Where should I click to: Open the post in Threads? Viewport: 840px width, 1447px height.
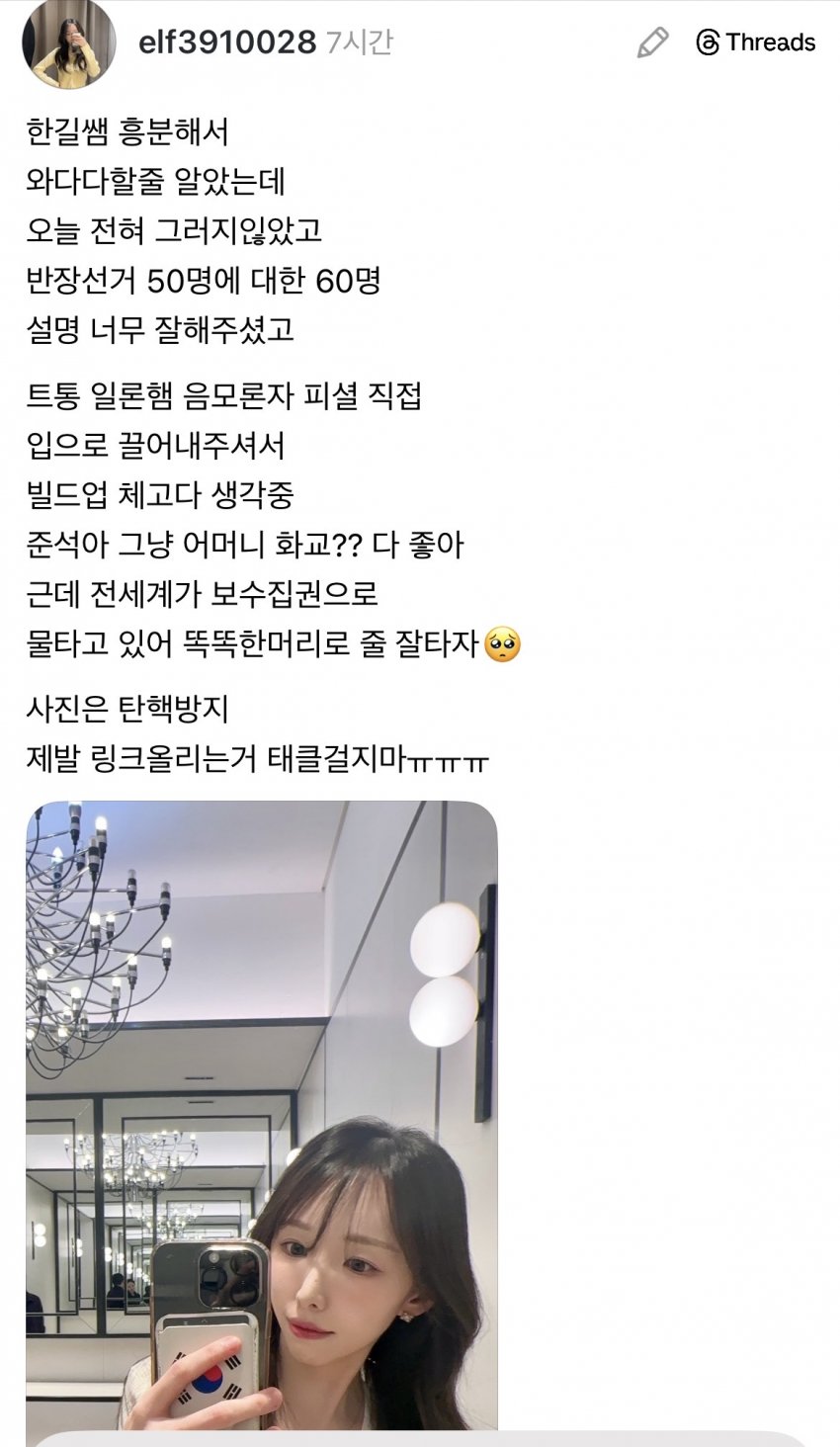[x=756, y=43]
